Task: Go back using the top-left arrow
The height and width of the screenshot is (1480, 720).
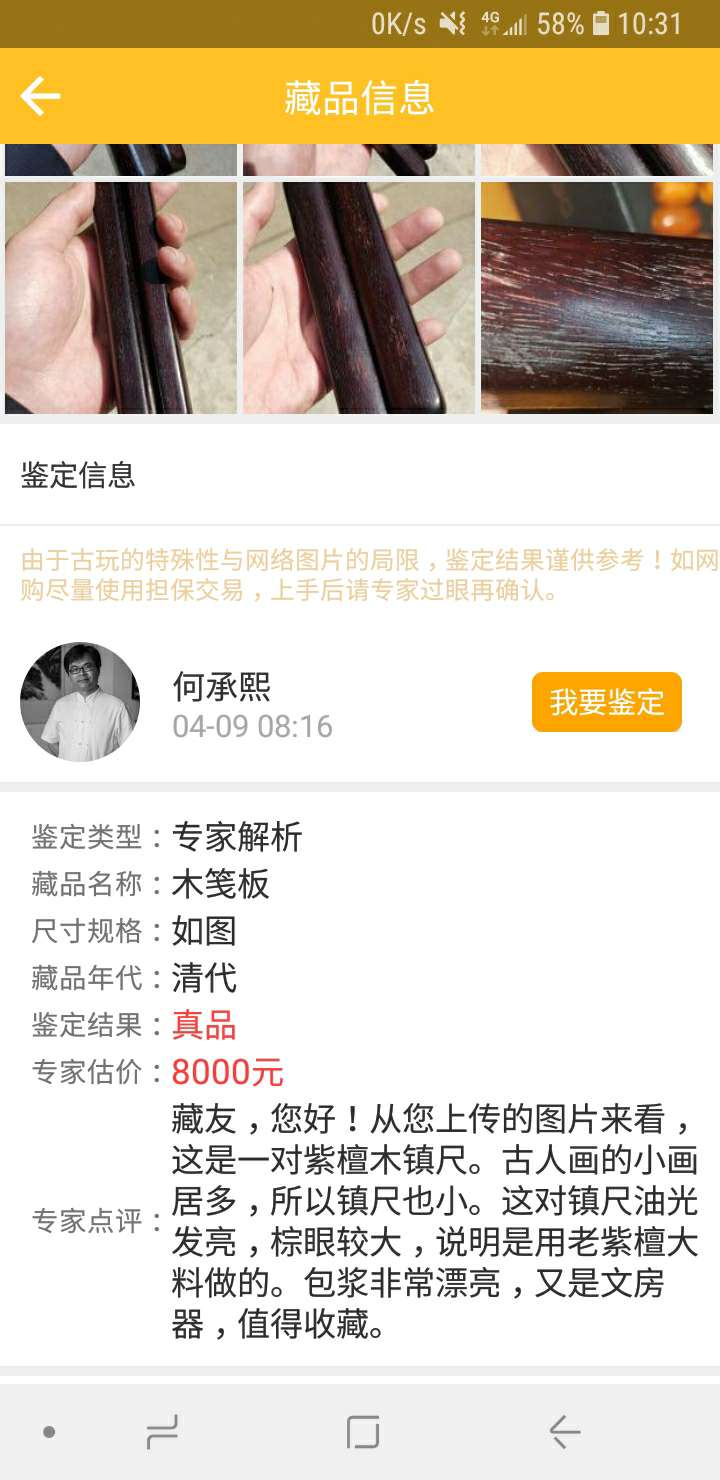Action: point(40,97)
